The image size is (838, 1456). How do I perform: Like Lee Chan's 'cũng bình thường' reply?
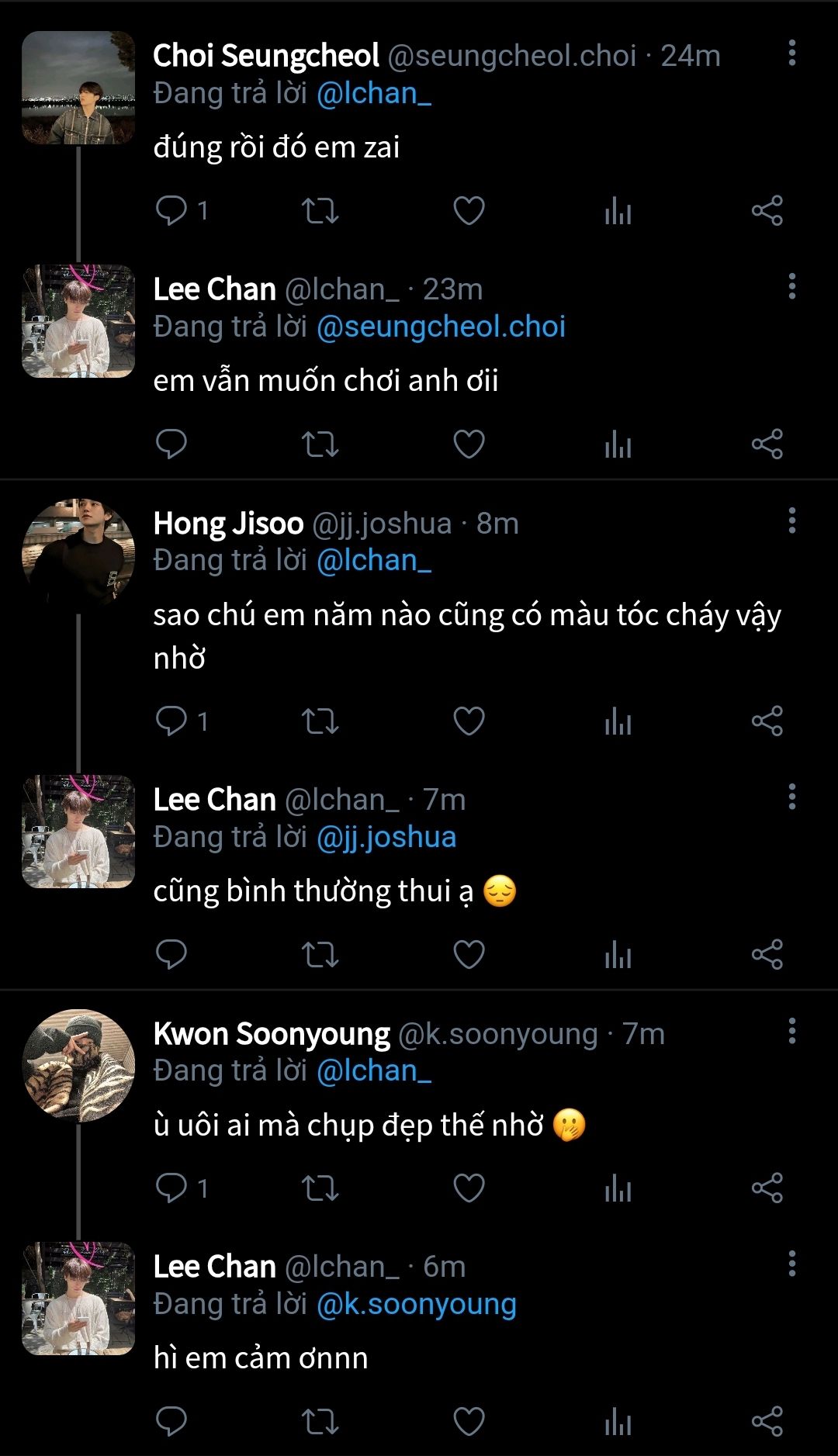pyautogui.click(x=469, y=954)
